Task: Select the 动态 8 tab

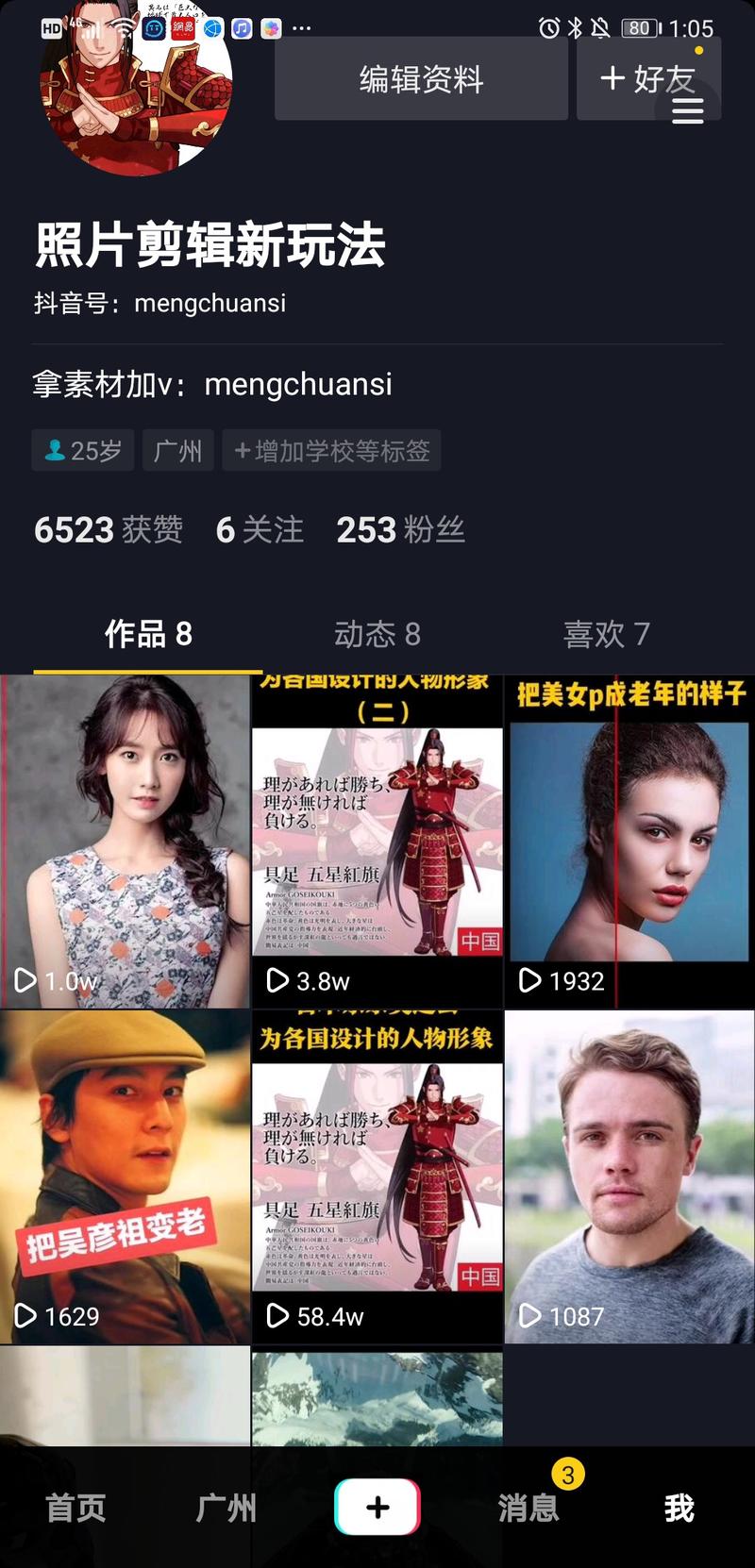Action: pos(377,636)
